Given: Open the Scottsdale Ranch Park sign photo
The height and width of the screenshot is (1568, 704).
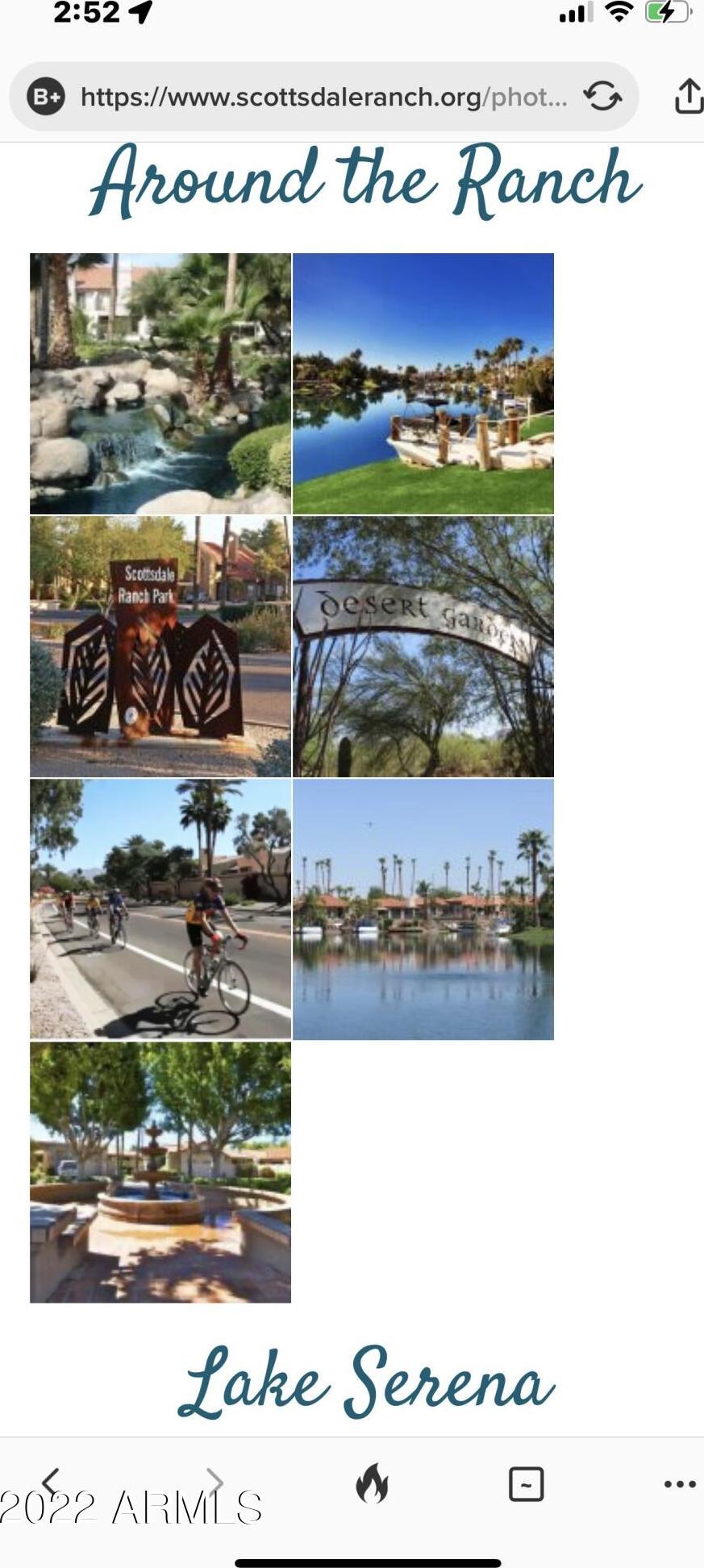Looking at the screenshot, I should click(x=160, y=647).
